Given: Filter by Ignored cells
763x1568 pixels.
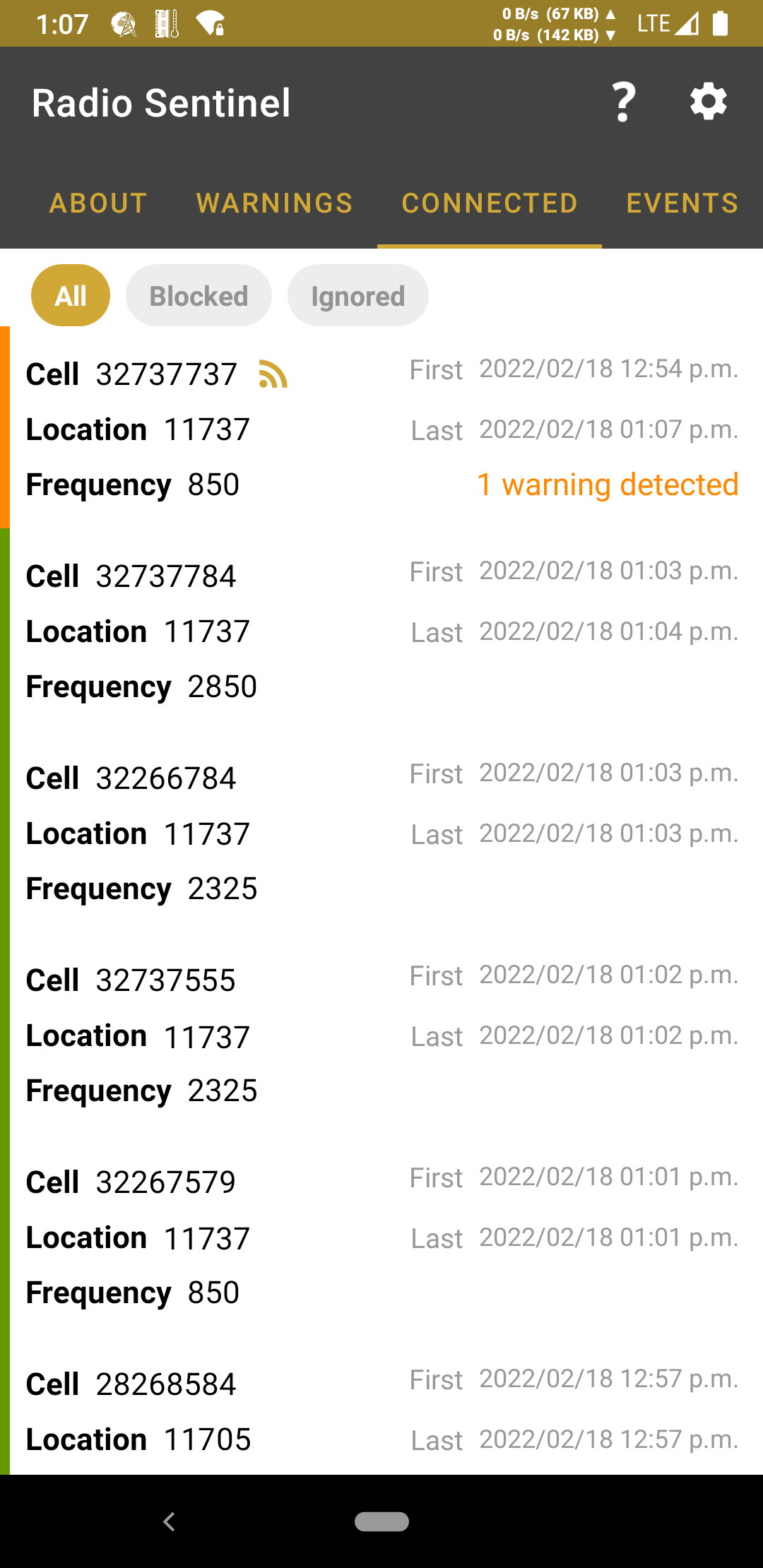Looking at the screenshot, I should point(357,295).
